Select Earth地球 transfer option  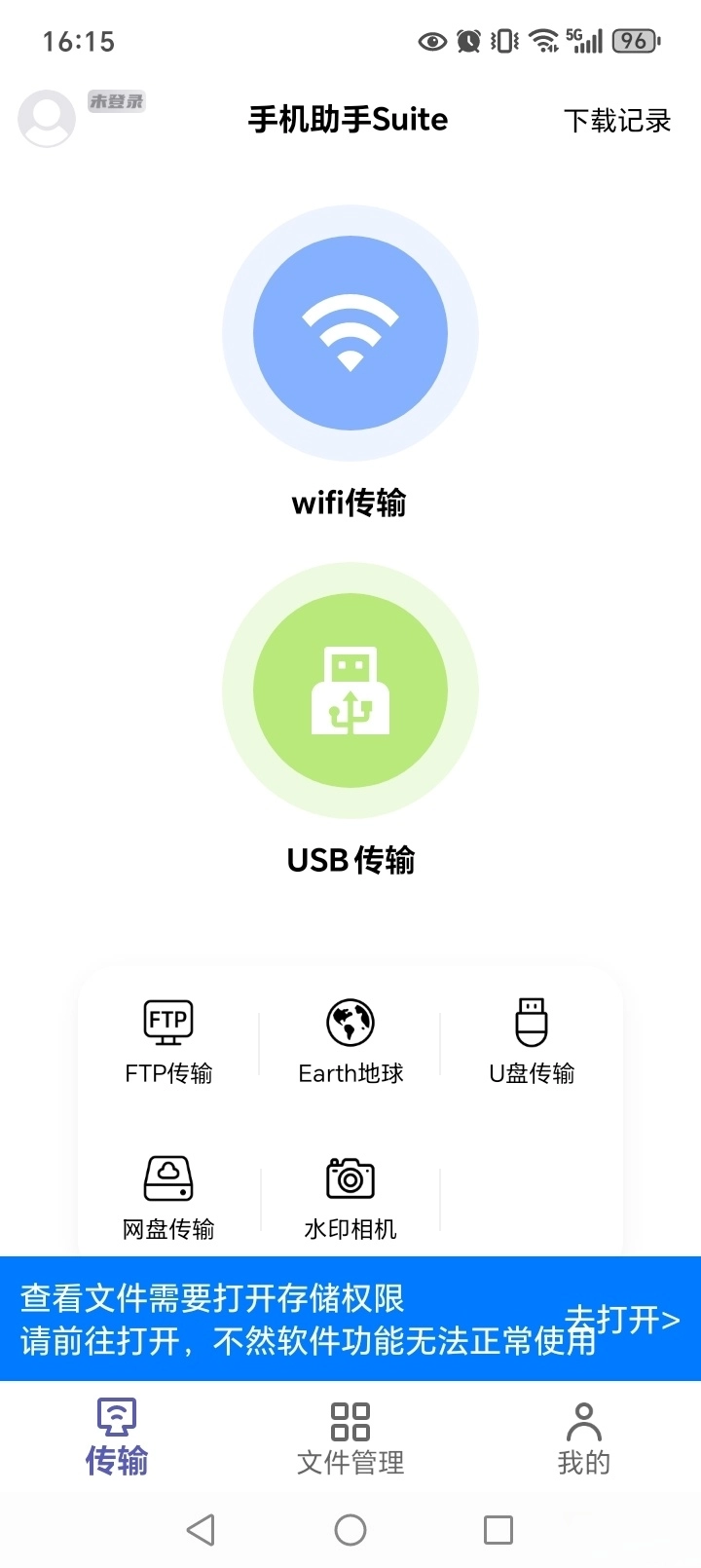coord(350,1039)
